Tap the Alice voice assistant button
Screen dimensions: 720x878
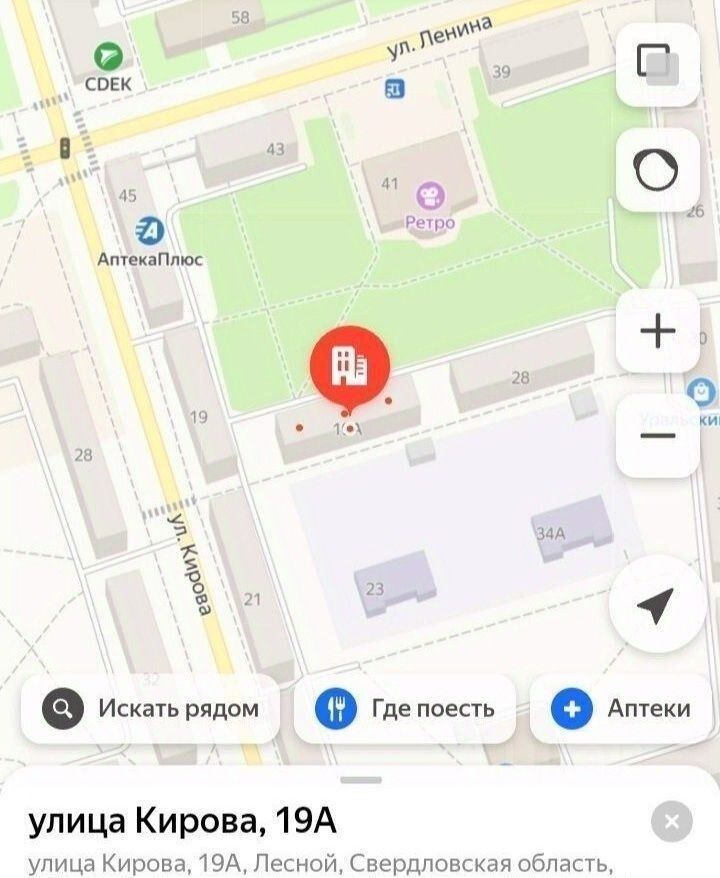(x=657, y=171)
